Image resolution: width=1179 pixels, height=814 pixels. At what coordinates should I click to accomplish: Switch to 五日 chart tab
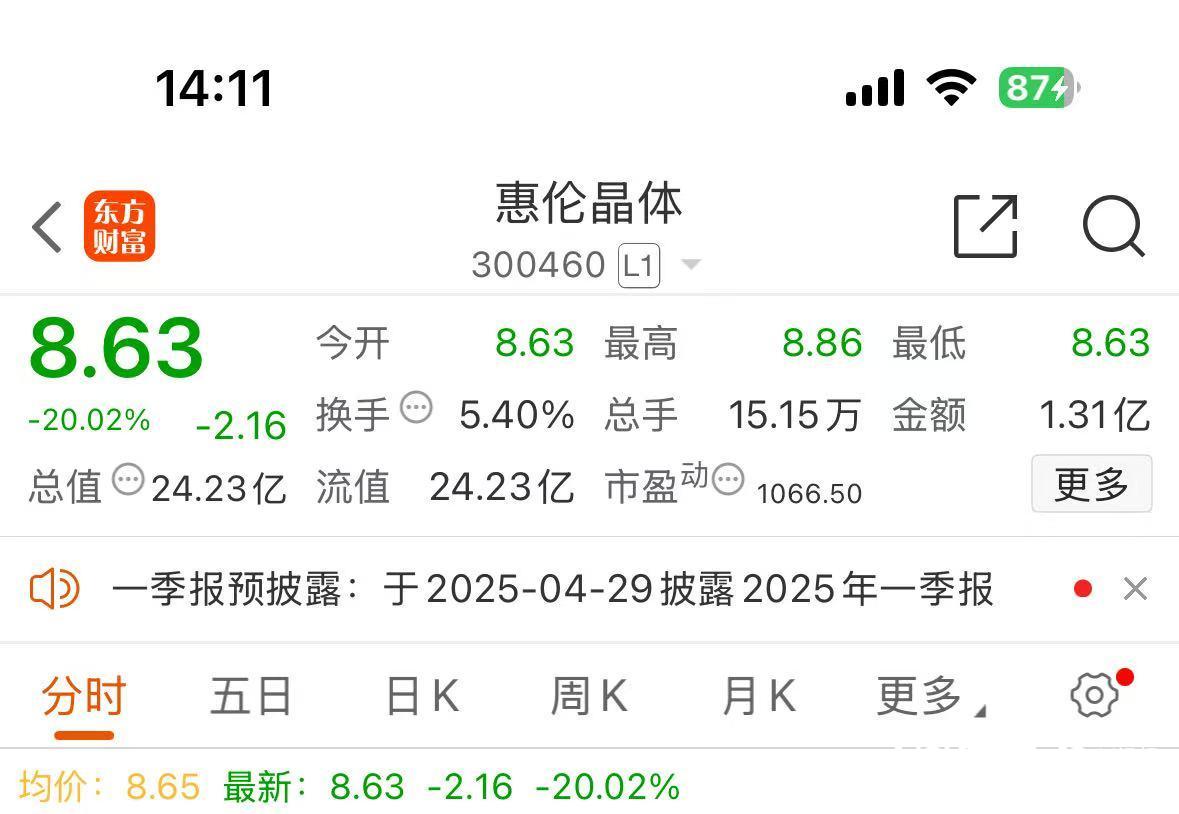tap(250, 696)
